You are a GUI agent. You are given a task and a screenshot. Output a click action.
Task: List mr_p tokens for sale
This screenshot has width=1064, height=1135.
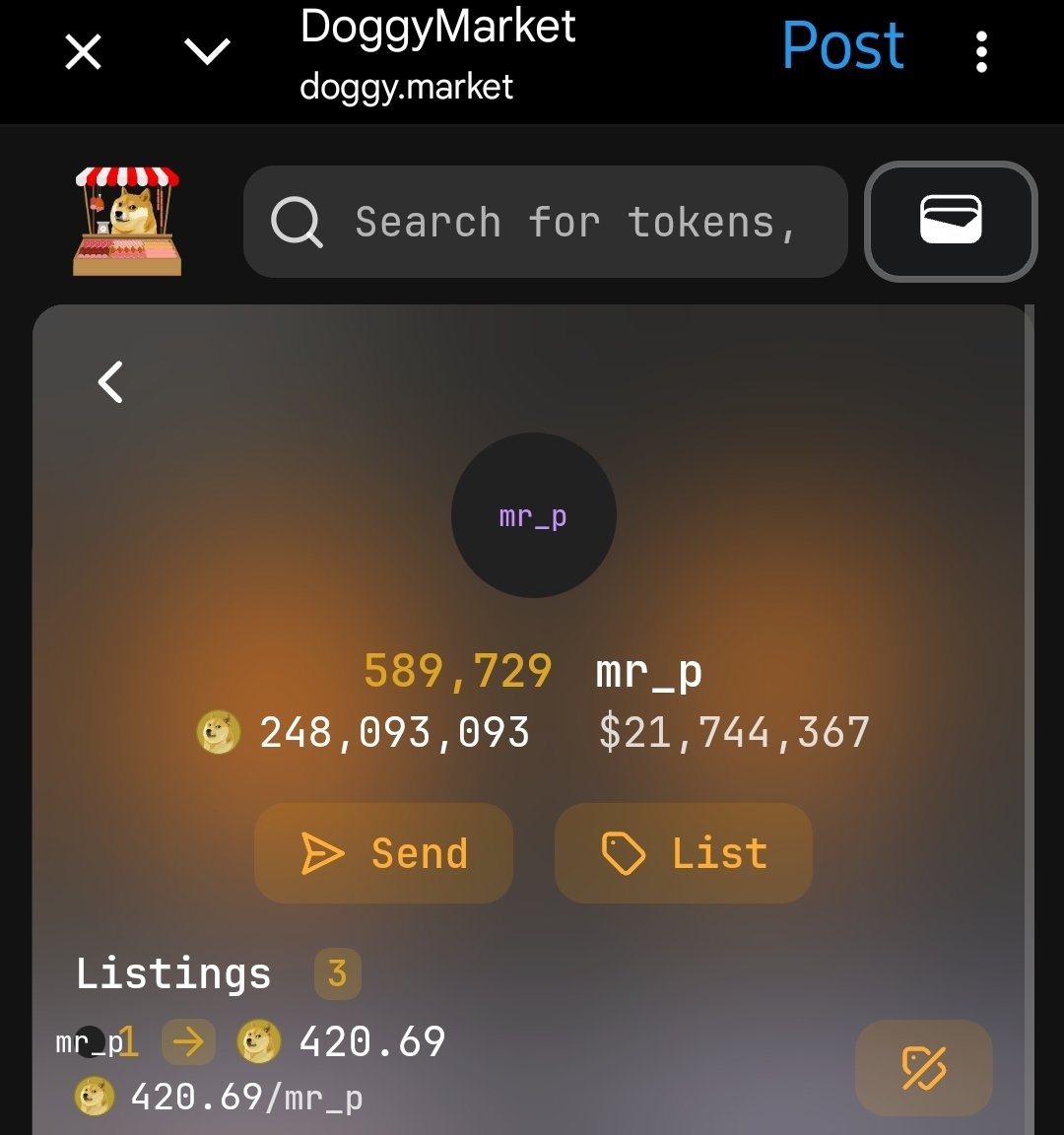tap(684, 852)
